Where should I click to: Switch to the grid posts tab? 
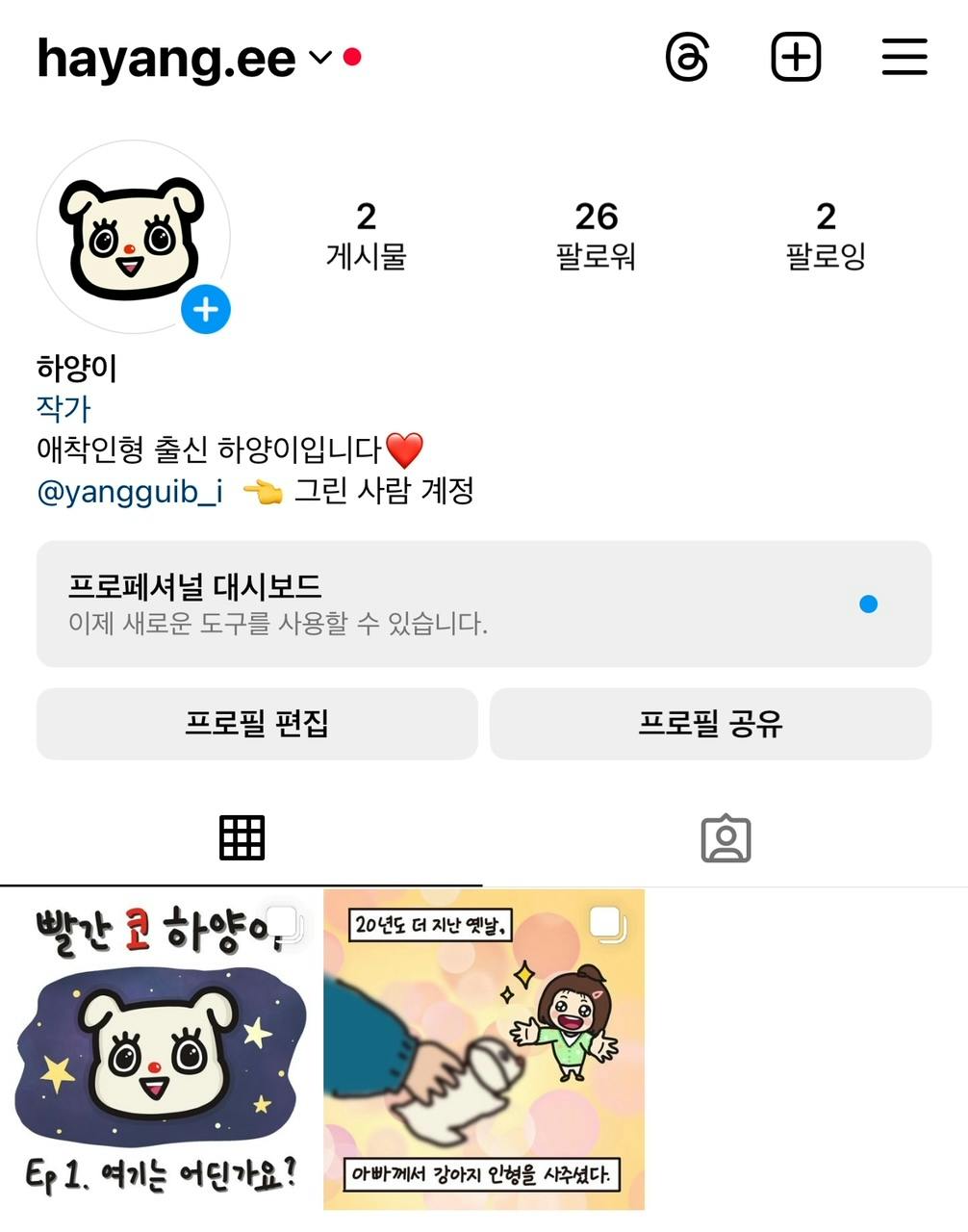[x=242, y=837]
